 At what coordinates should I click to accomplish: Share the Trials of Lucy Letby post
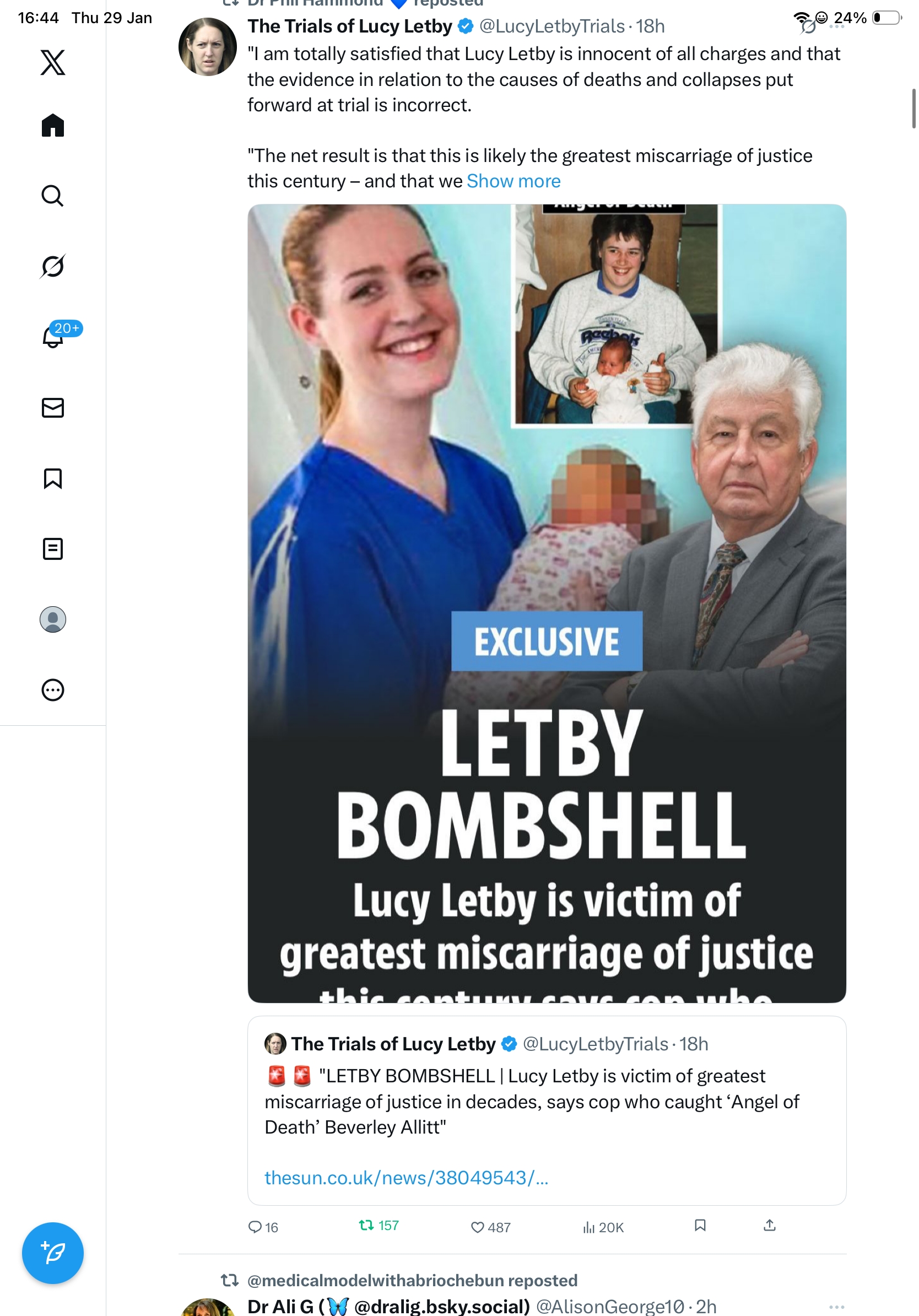pyautogui.click(x=770, y=1226)
